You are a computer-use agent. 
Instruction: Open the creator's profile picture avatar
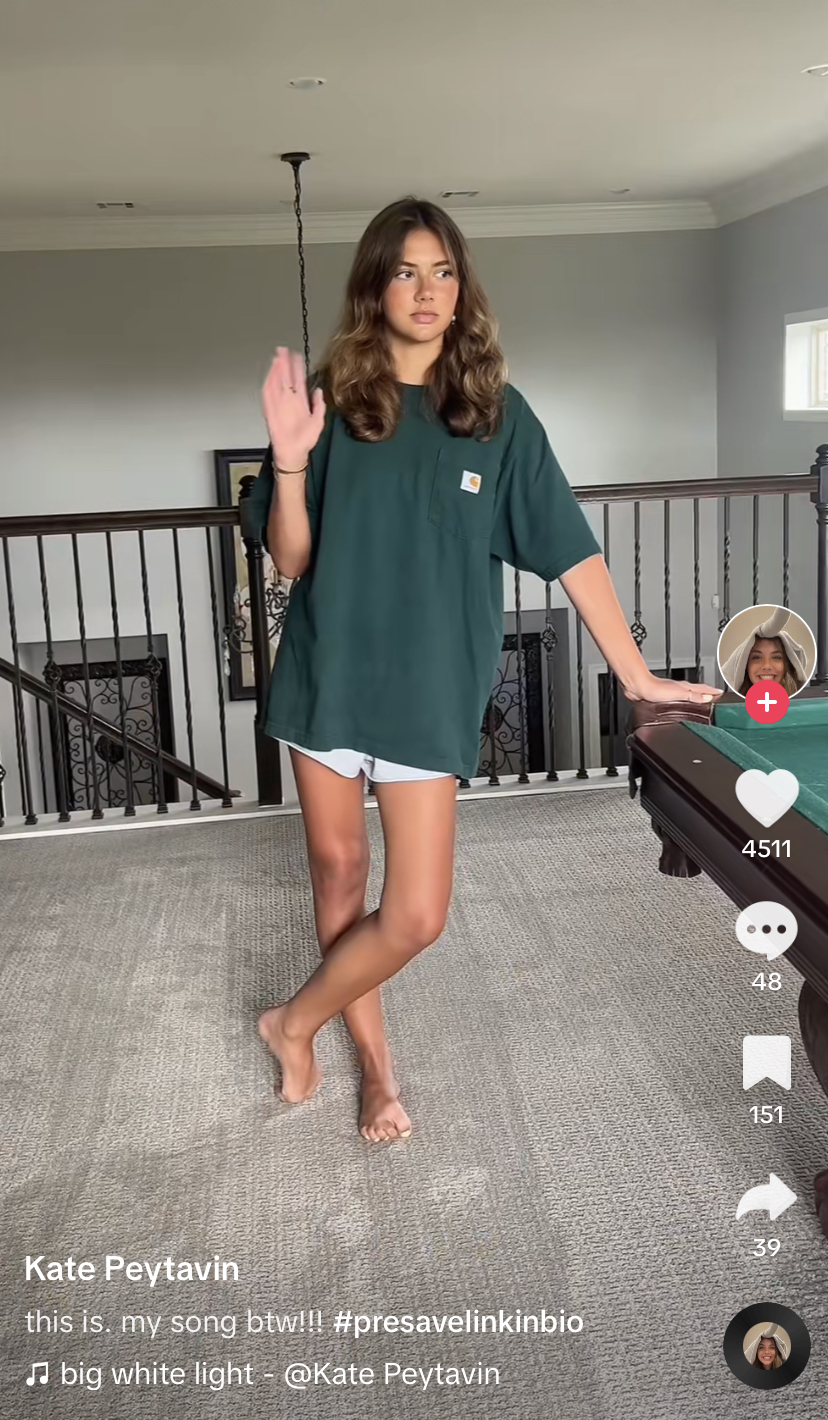tap(767, 651)
